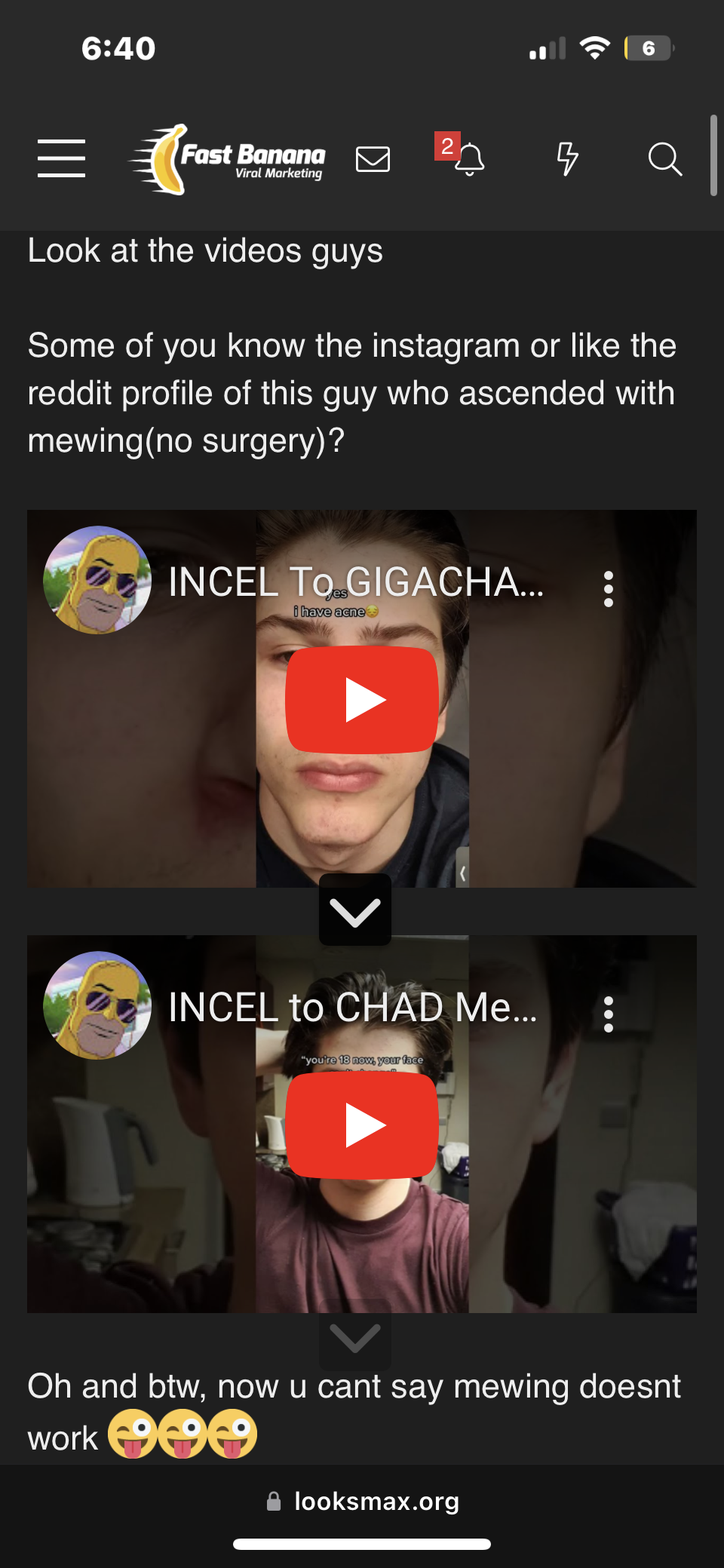
Task: Open channel avatar on INCEL to CHAD Me... video
Action: (x=97, y=1005)
